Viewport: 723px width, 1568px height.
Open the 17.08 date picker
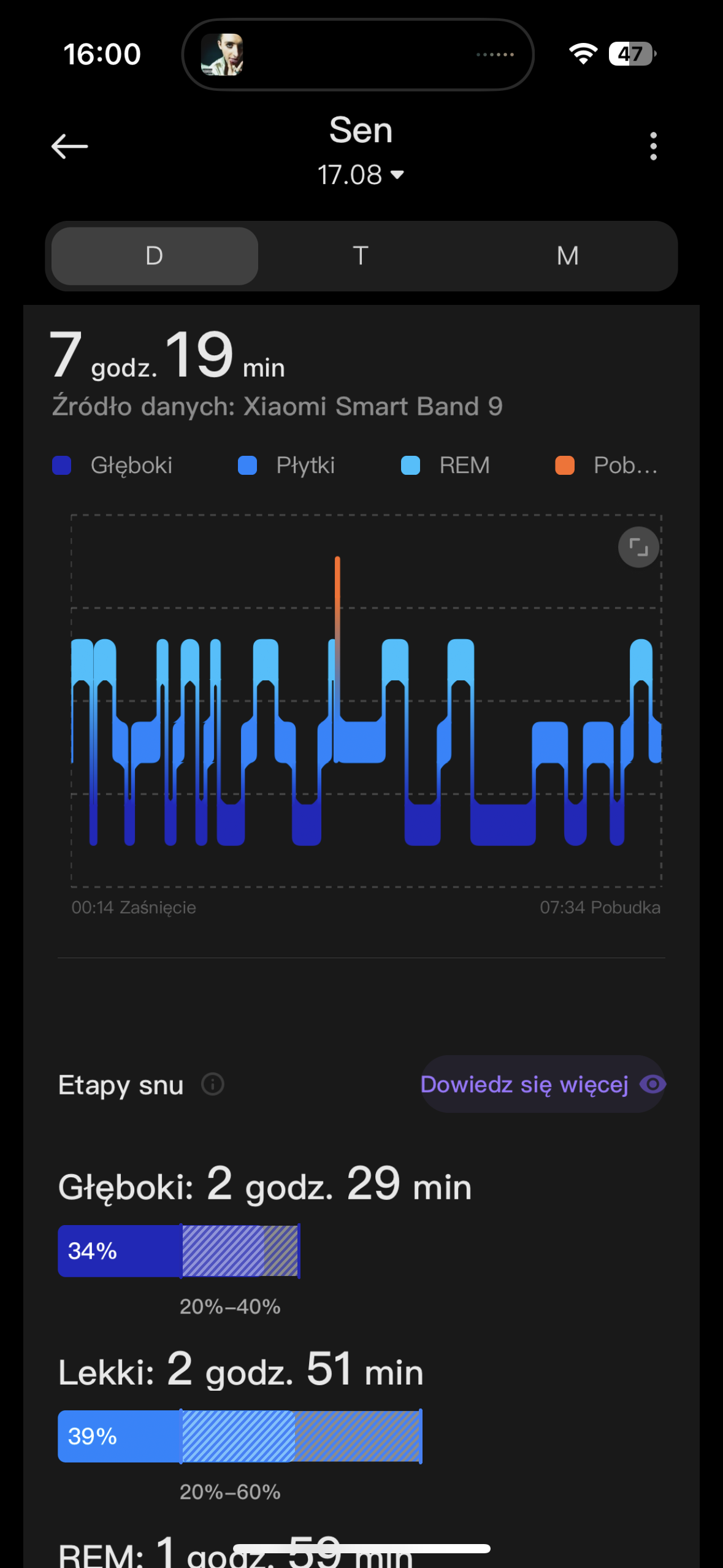tap(361, 175)
